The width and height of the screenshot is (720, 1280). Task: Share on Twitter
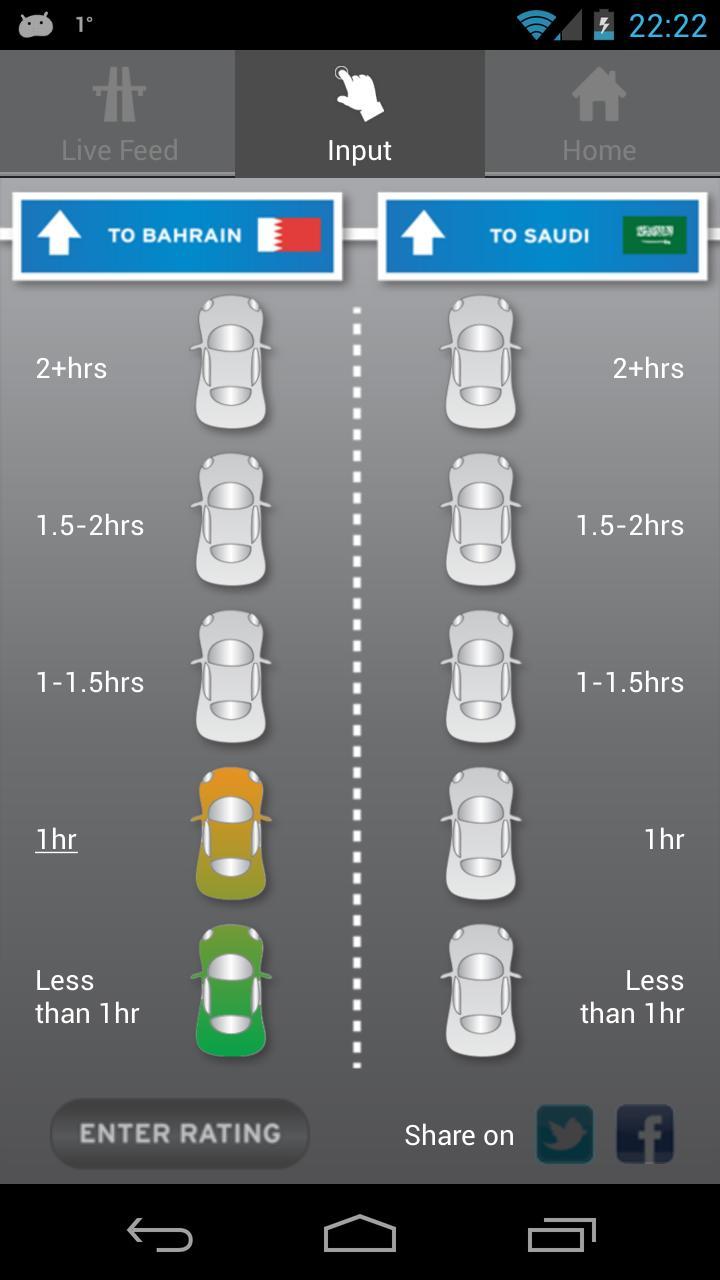[x=565, y=1134]
